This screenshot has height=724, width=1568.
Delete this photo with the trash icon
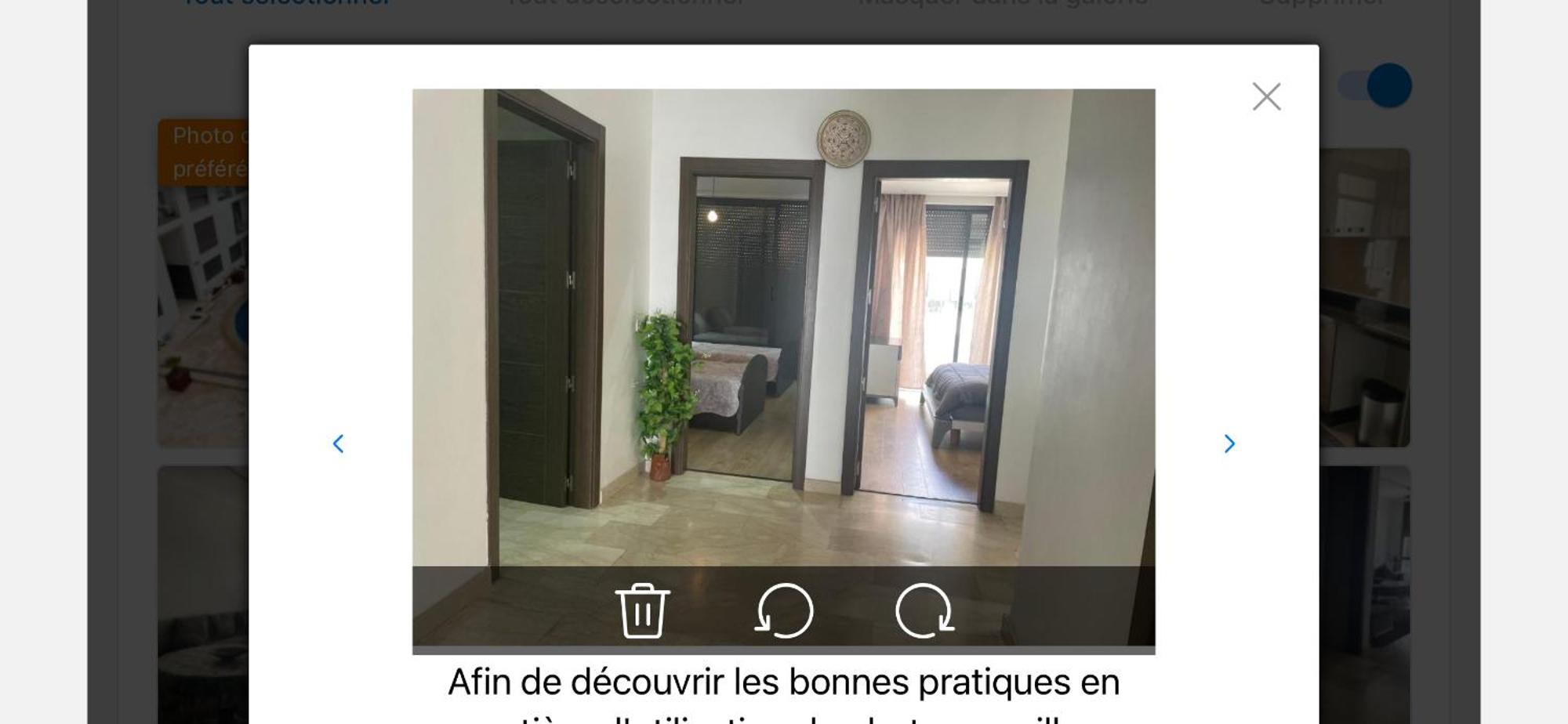(x=643, y=610)
